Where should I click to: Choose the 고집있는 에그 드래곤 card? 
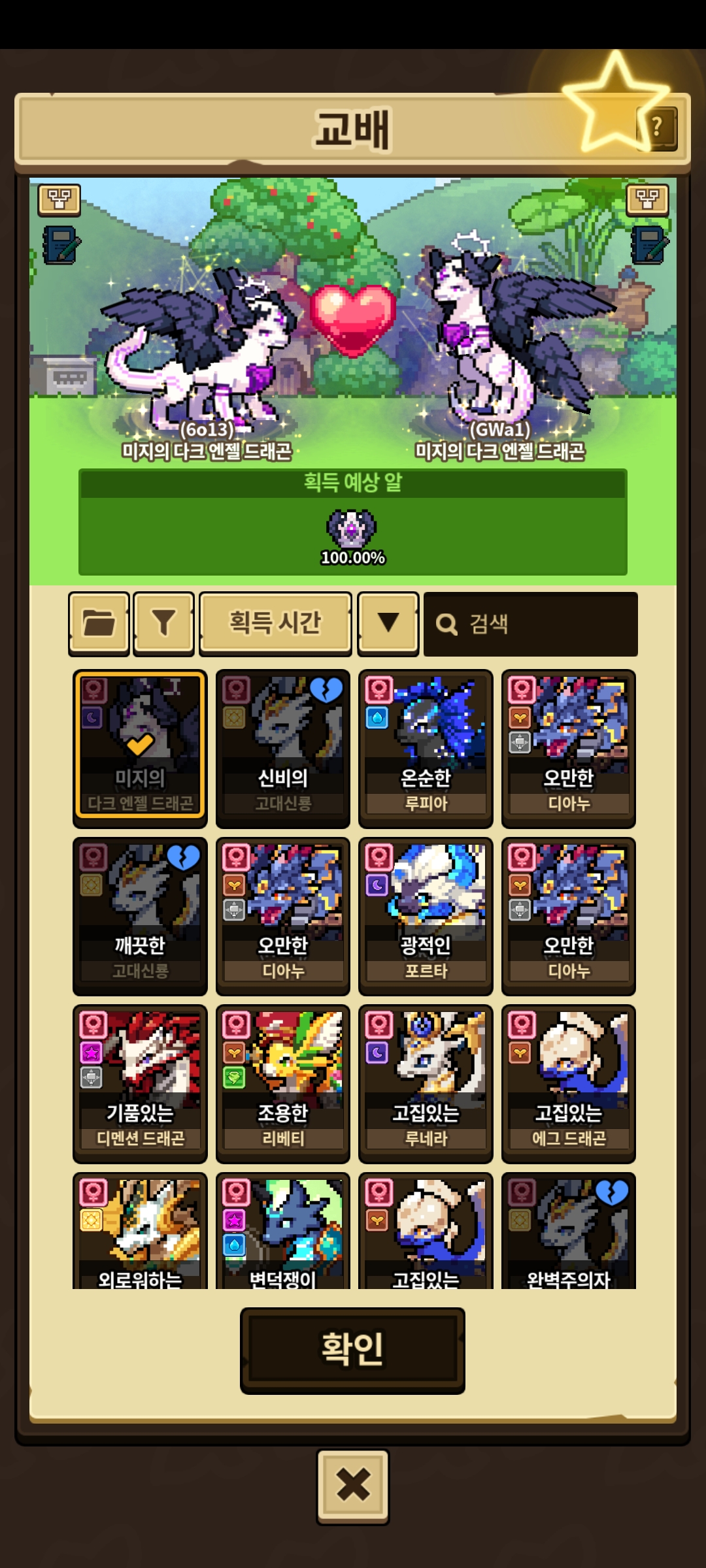pos(568,1083)
